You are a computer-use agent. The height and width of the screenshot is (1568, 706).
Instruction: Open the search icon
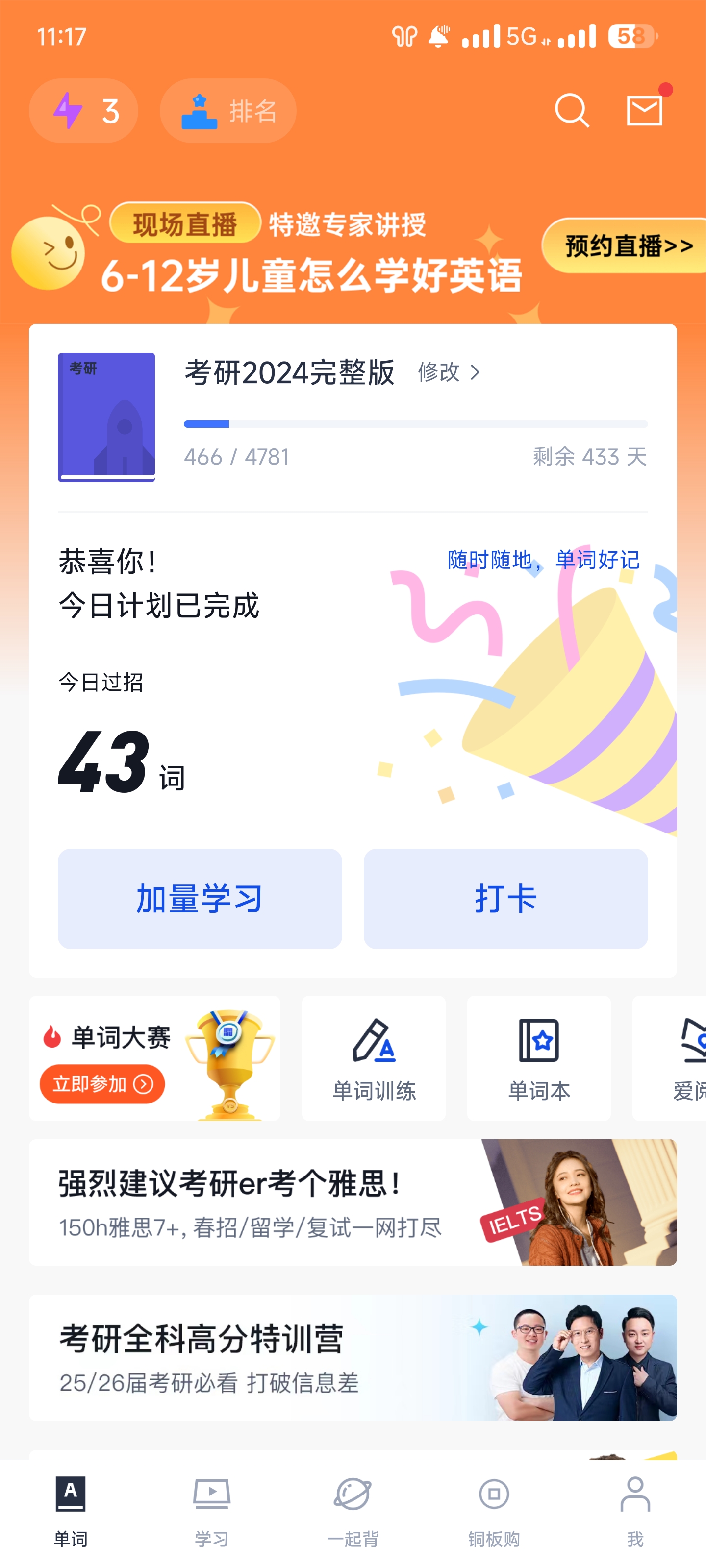pyautogui.click(x=571, y=111)
